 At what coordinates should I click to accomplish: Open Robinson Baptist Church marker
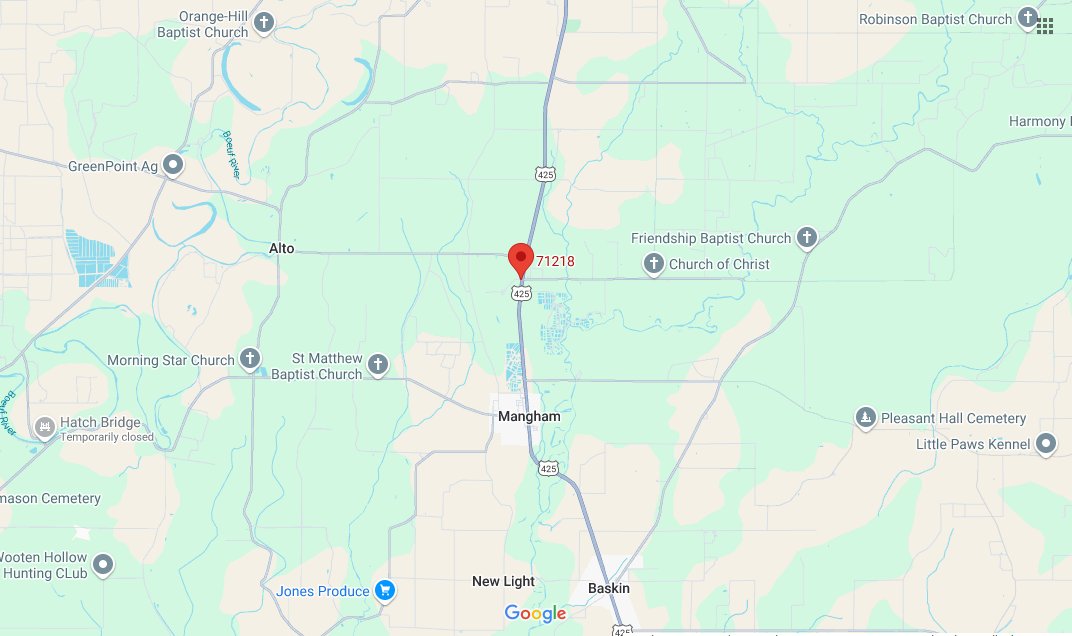[1028, 18]
